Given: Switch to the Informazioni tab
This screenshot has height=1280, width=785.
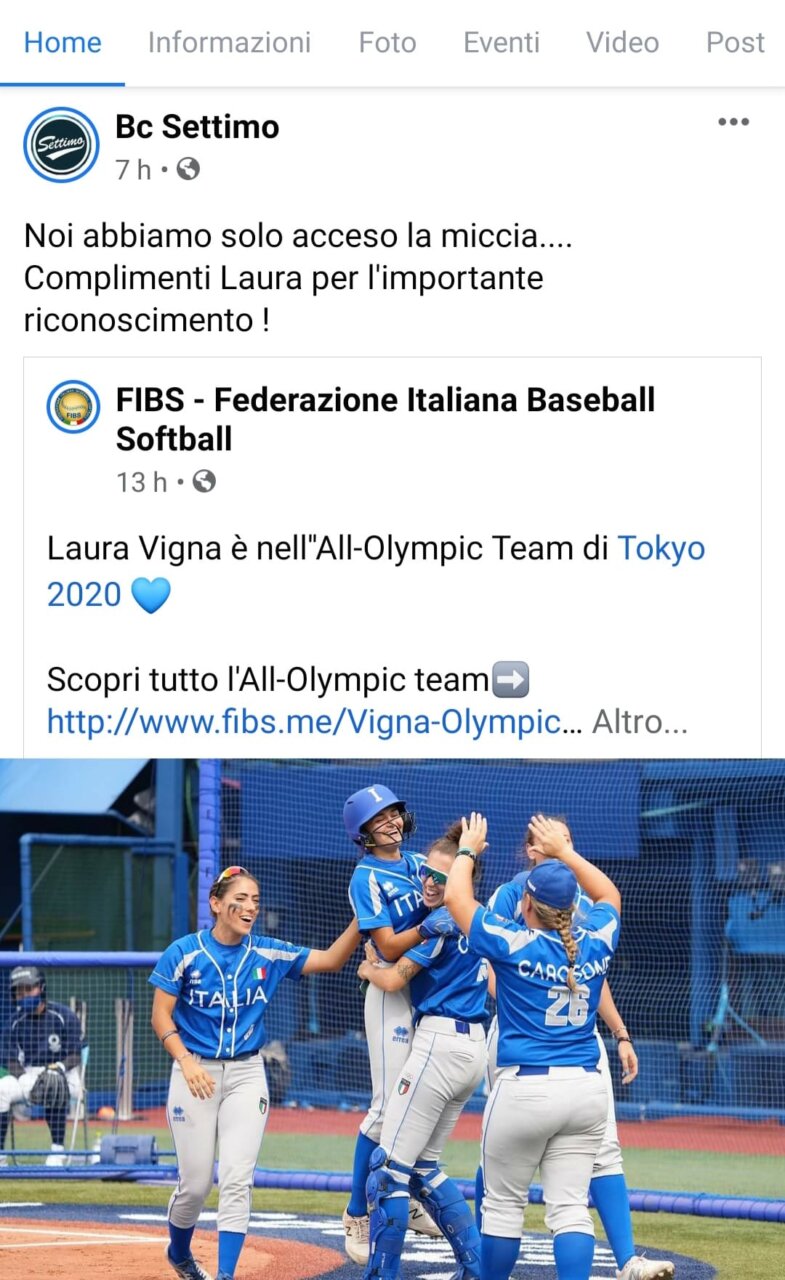Looking at the screenshot, I should click(228, 42).
